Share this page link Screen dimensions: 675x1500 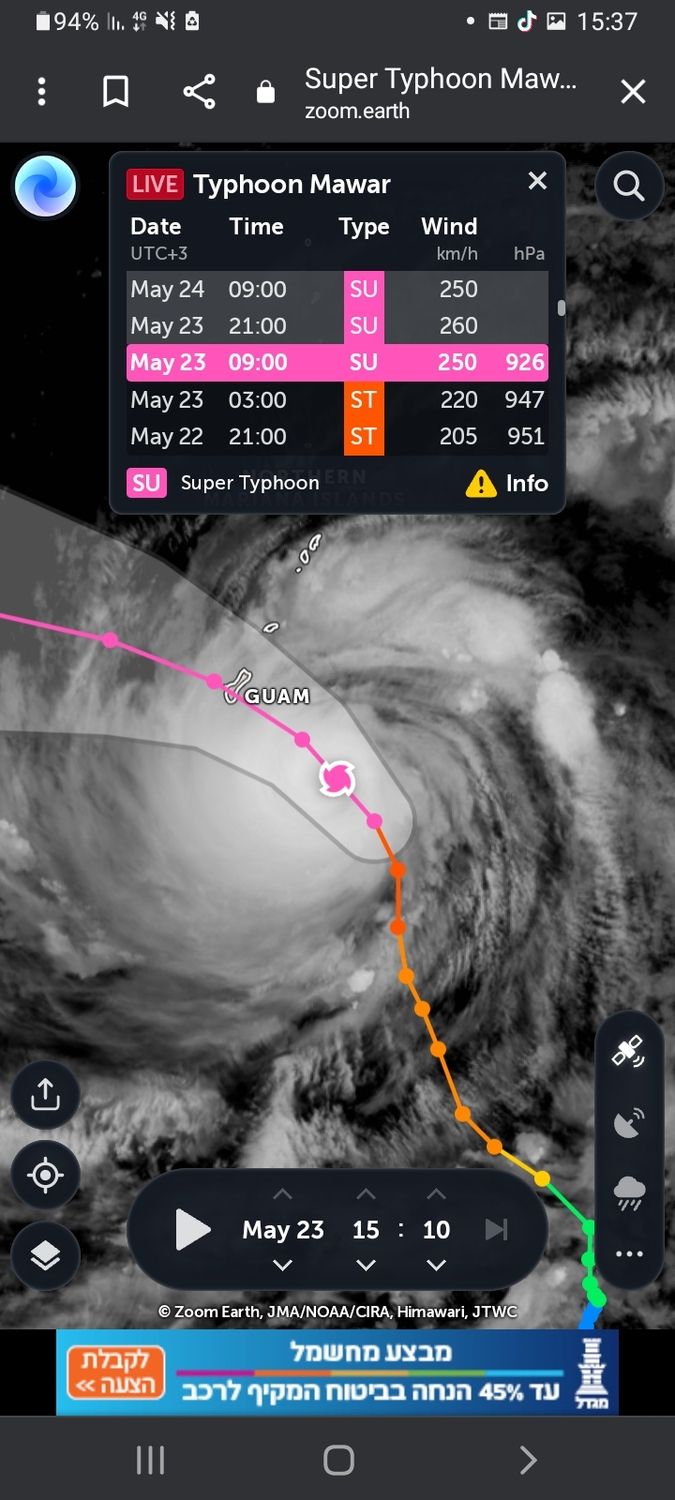[x=199, y=92]
